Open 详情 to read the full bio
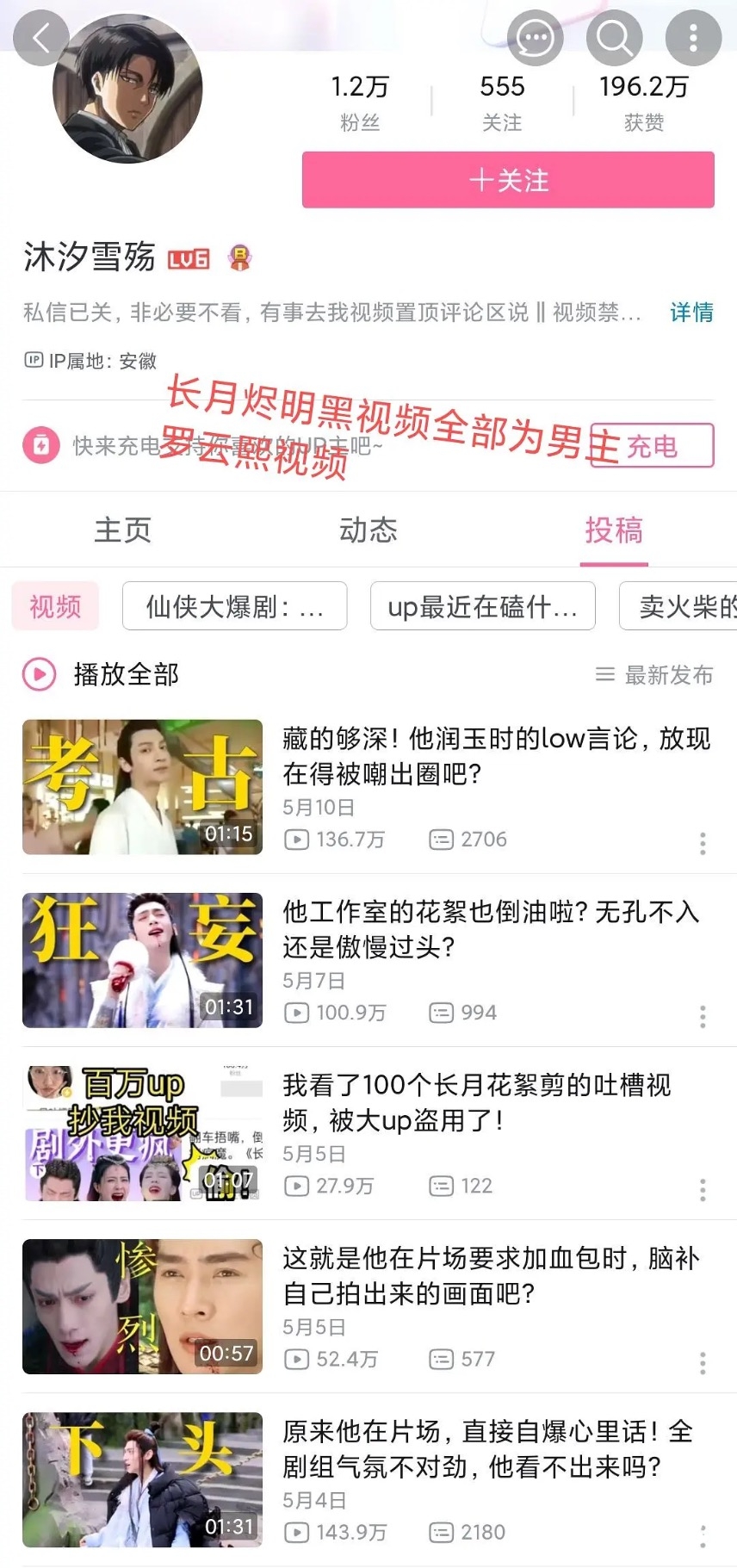 tap(691, 312)
